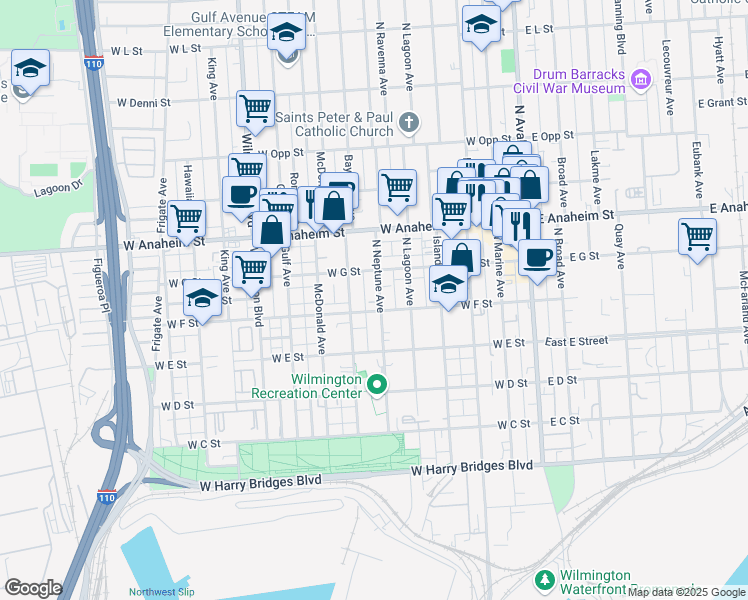The width and height of the screenshot is (748, 600).
Task: Select the grocery cart marker below E Anaheim St near McFarland Ave
Action: click(x=697, y=240)
